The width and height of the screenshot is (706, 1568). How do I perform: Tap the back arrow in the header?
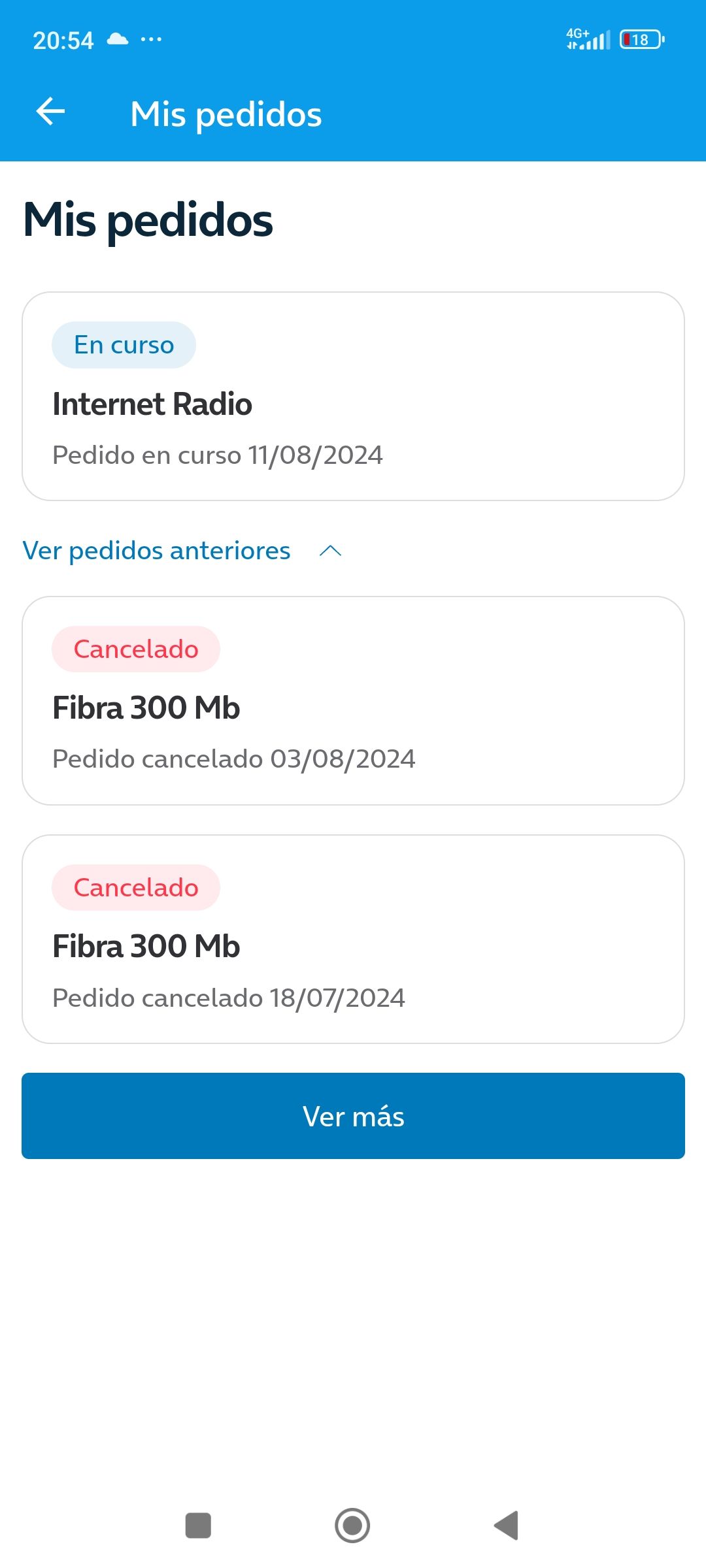pyautogui.click(x=50, y=113)
